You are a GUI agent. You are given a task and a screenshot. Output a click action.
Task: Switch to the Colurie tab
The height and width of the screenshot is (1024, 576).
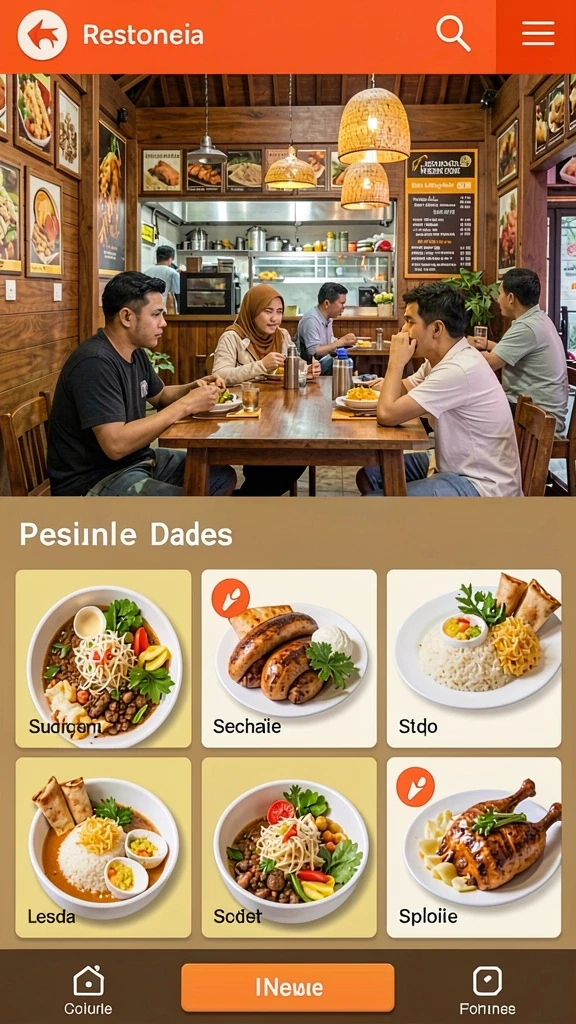click(88, 990)
